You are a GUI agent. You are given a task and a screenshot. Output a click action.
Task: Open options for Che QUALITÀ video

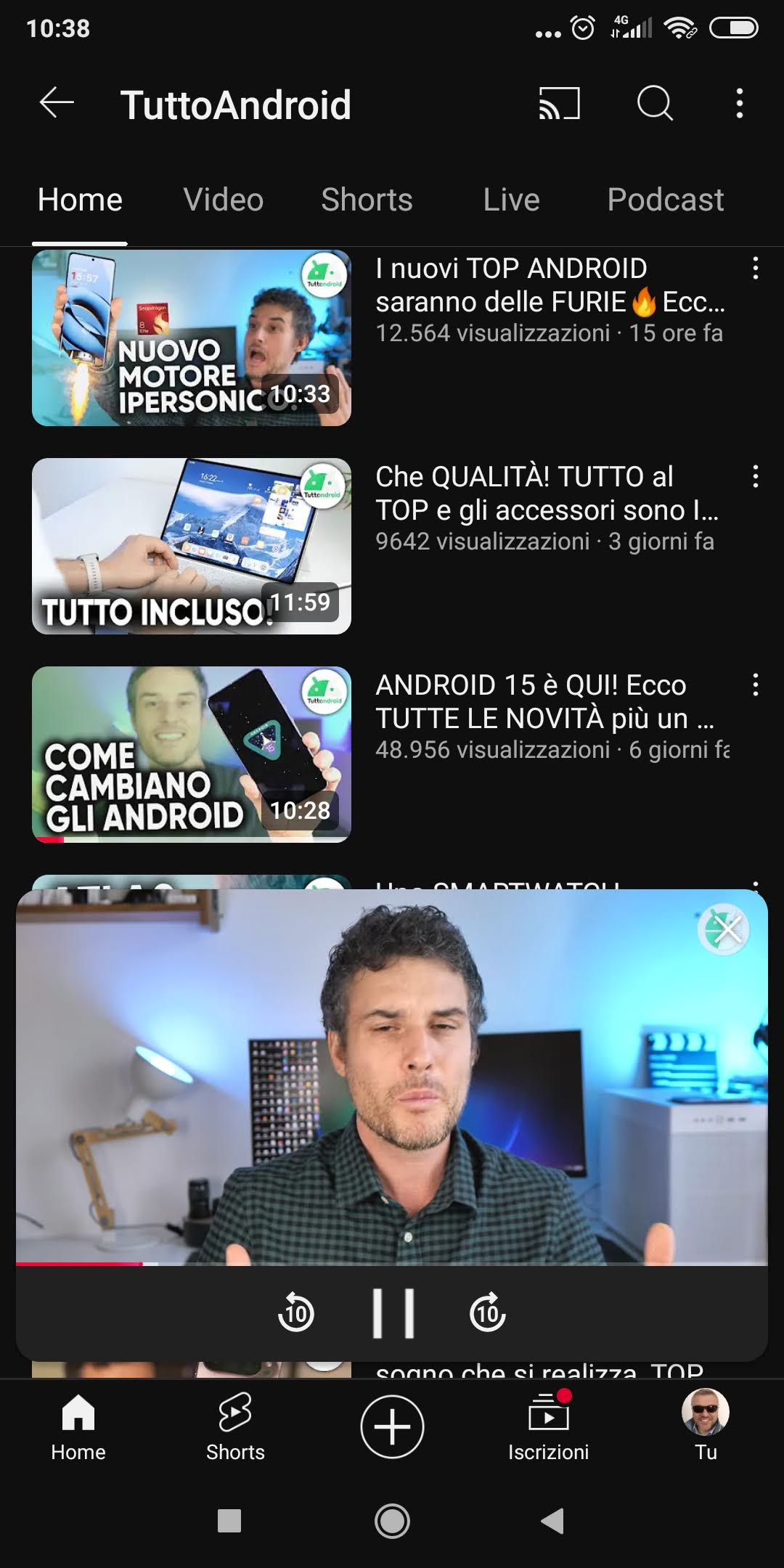(755, 477)
